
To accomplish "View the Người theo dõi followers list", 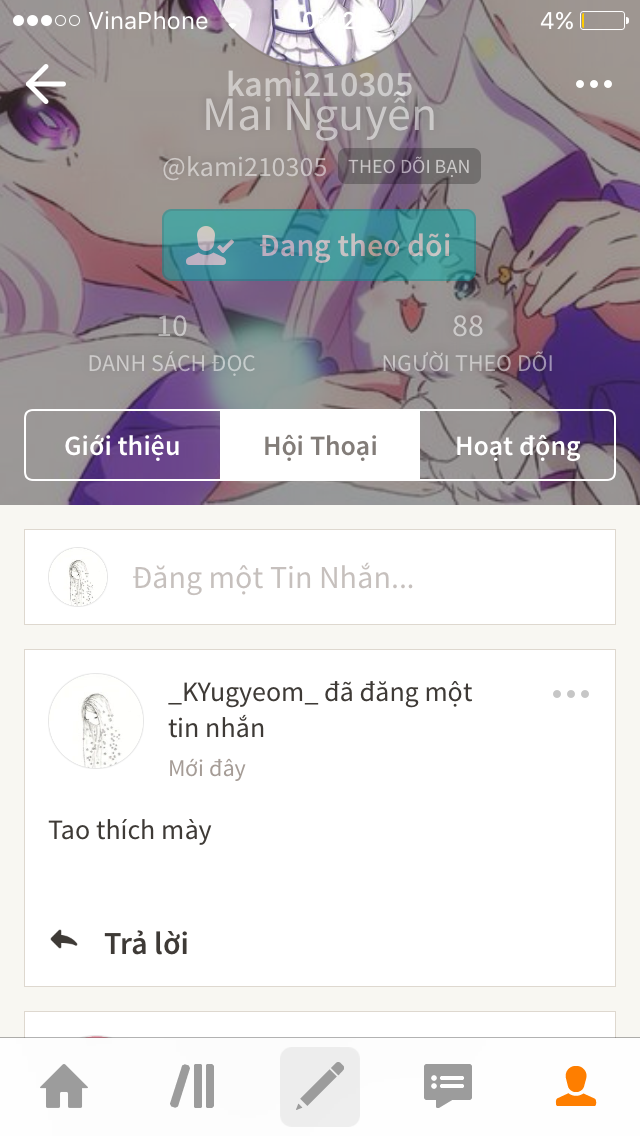I will [x=467, y=344].
